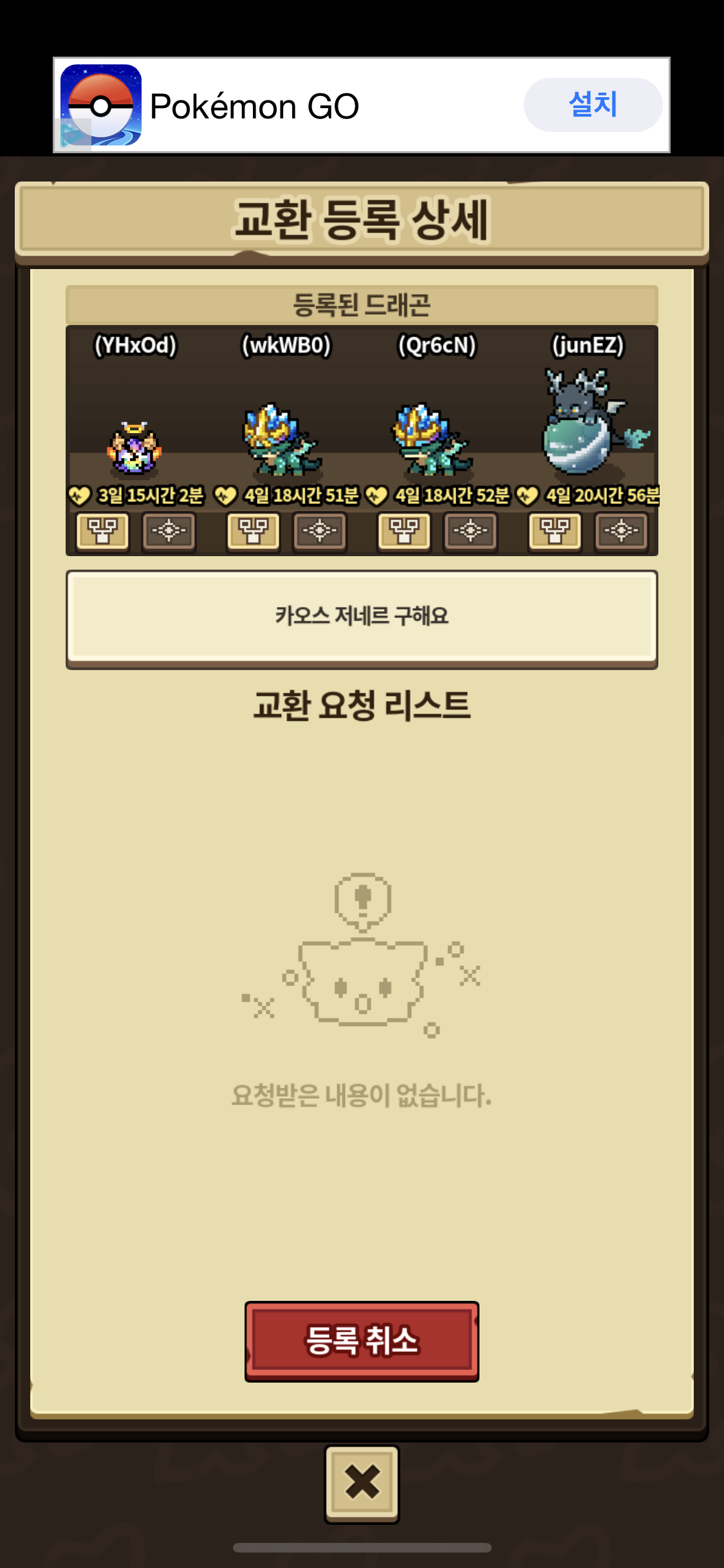
Task: Open the family tree icon for dragon YHxOd
Action: coord(103,531)
